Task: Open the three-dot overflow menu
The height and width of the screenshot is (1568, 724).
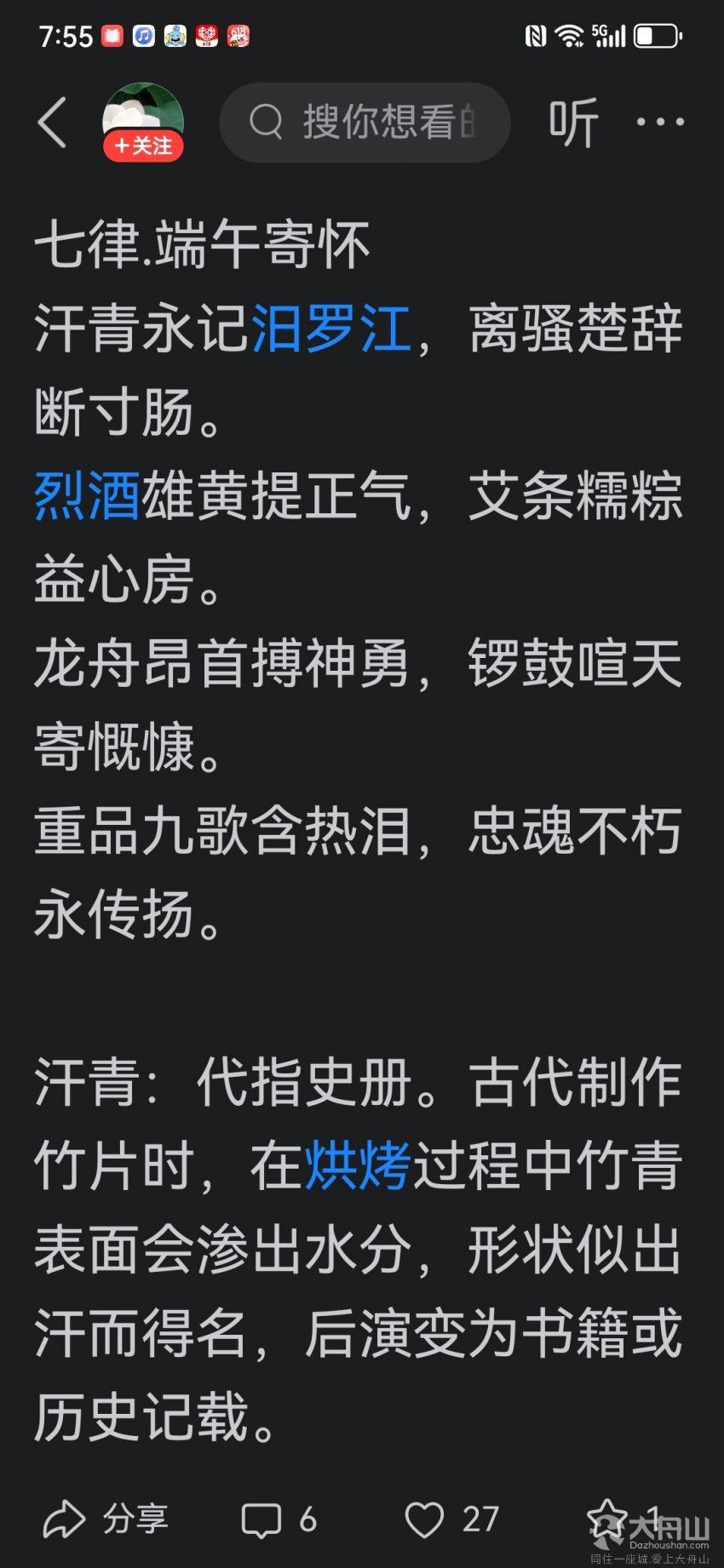Action: [x=660, y=123]
